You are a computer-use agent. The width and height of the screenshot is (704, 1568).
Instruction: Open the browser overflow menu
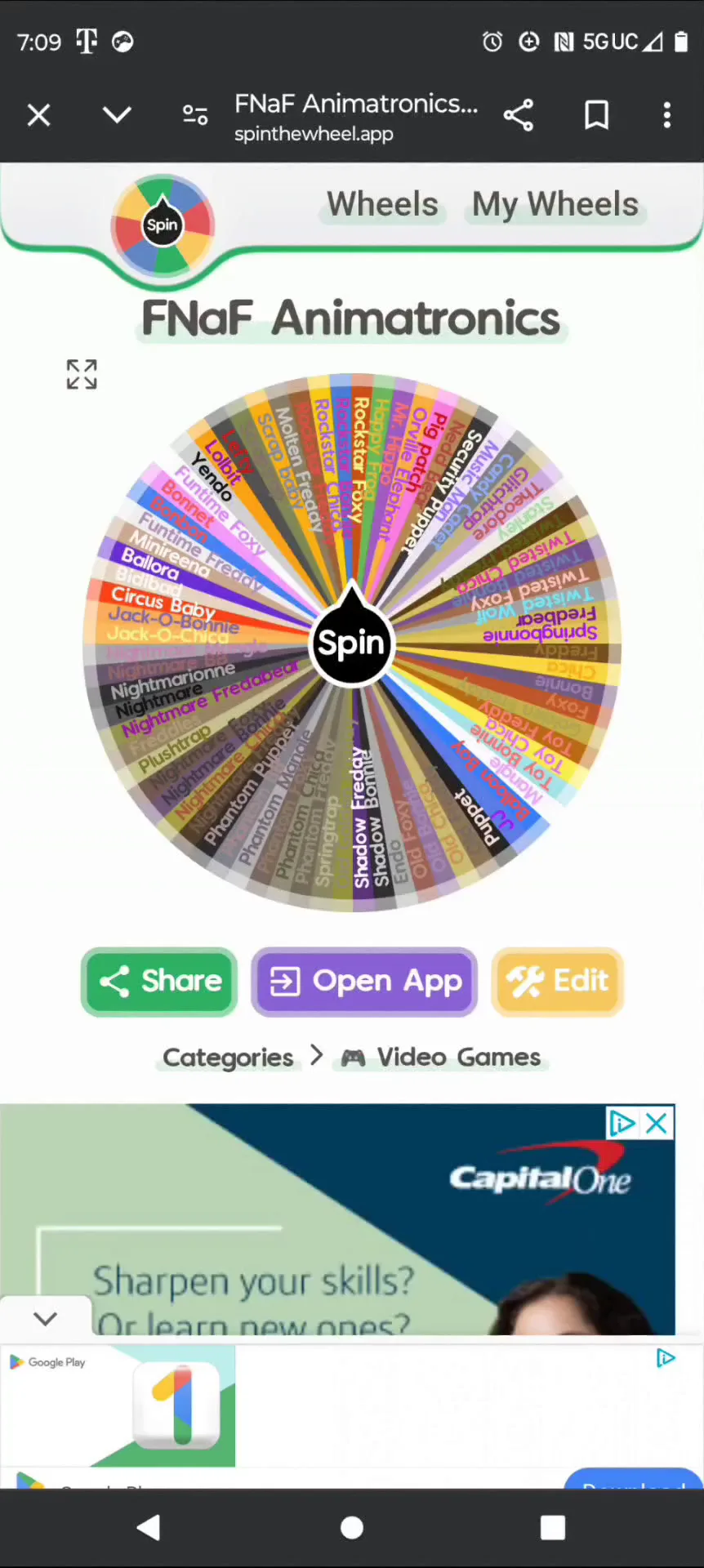pyautogui.click(x=667, y=115)
